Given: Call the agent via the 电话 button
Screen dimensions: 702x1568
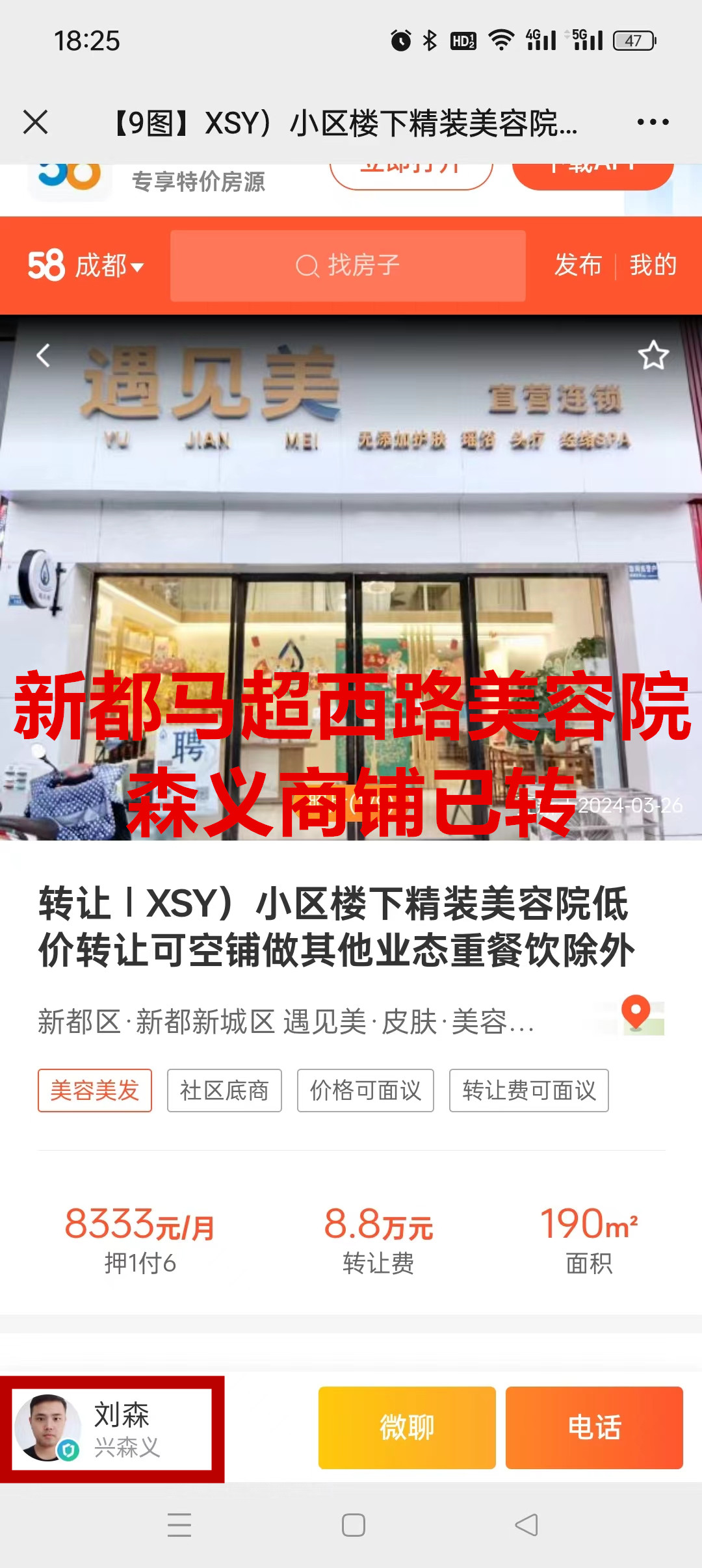Looking at the screenshot, I should pos(594,1428).
